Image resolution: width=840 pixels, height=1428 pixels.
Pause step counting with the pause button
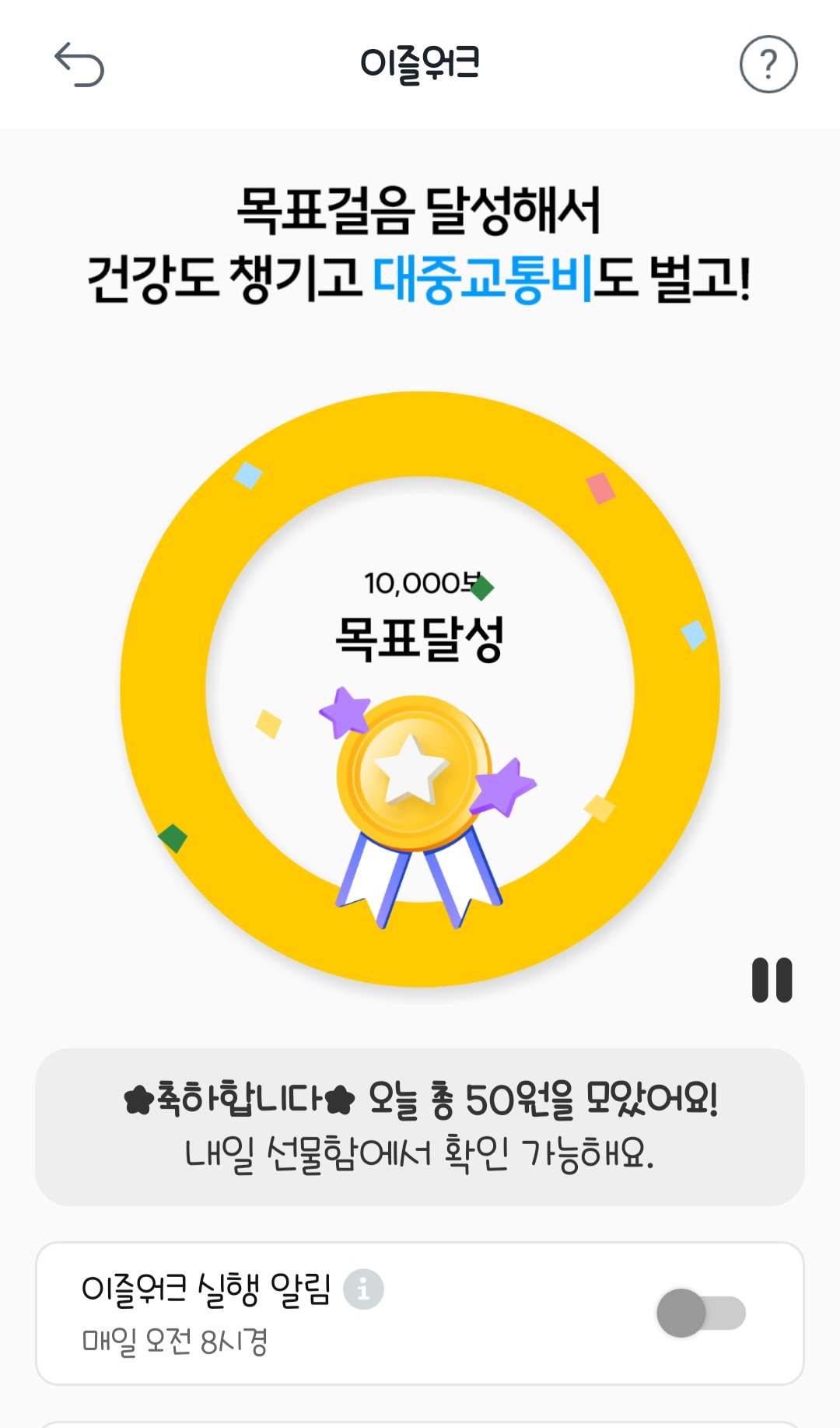(x=772, y=980)
